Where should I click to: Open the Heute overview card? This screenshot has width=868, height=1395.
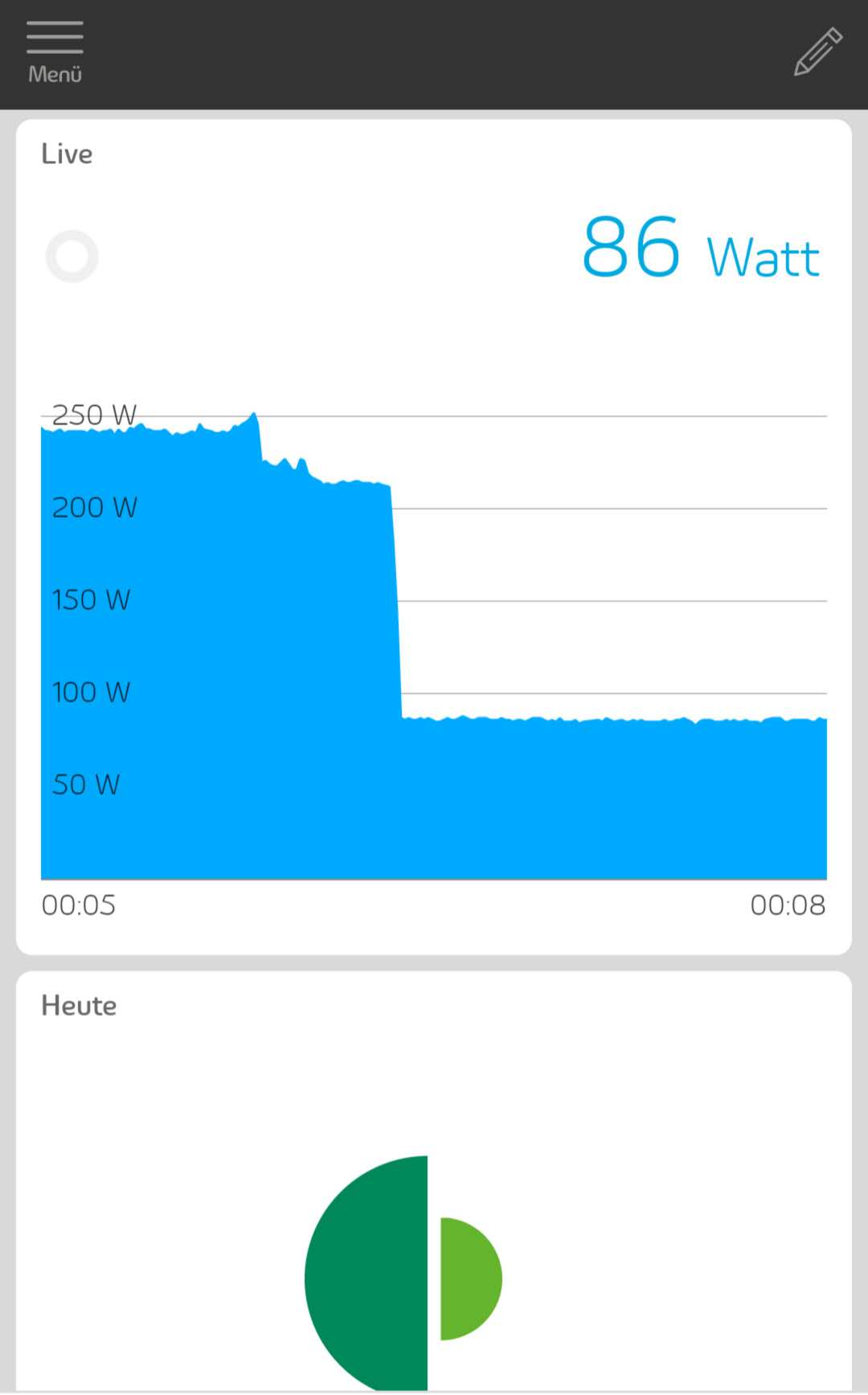pyautogui.click(x=434, y=1182)
